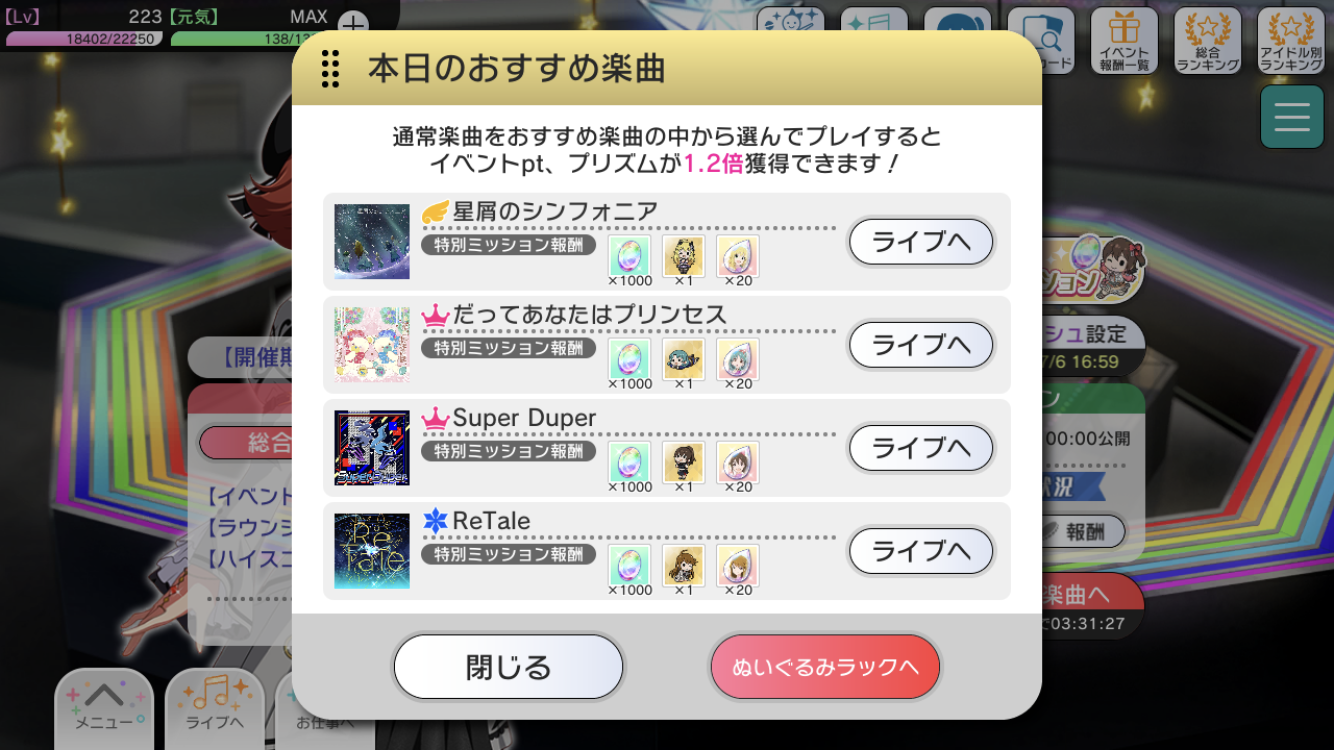
Task: Tap the ライブへ bottom button
Action: click(214, 705)
